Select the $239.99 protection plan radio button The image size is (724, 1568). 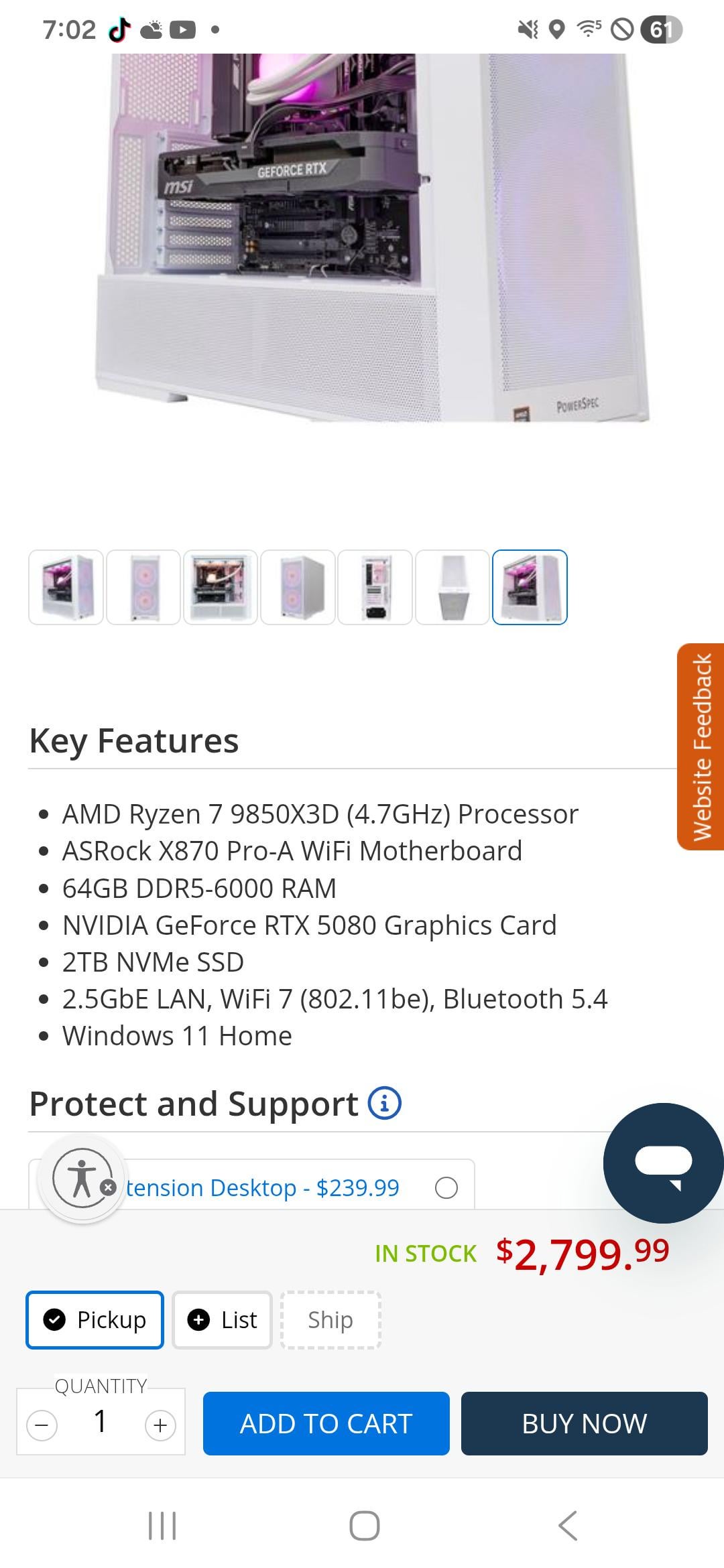(x=446, y=1188)
